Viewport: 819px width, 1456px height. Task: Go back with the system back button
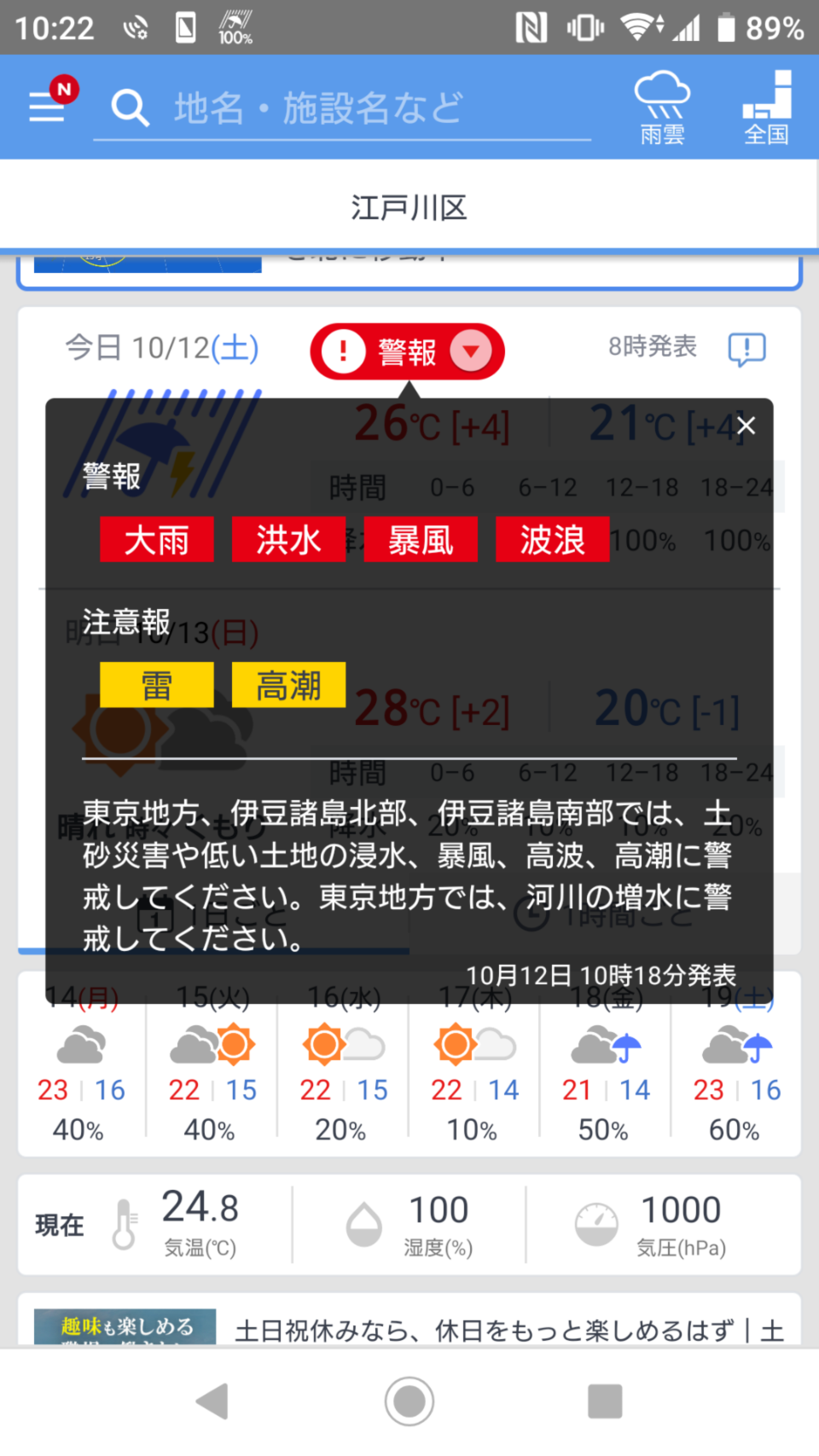click(x=212, y=1401)
